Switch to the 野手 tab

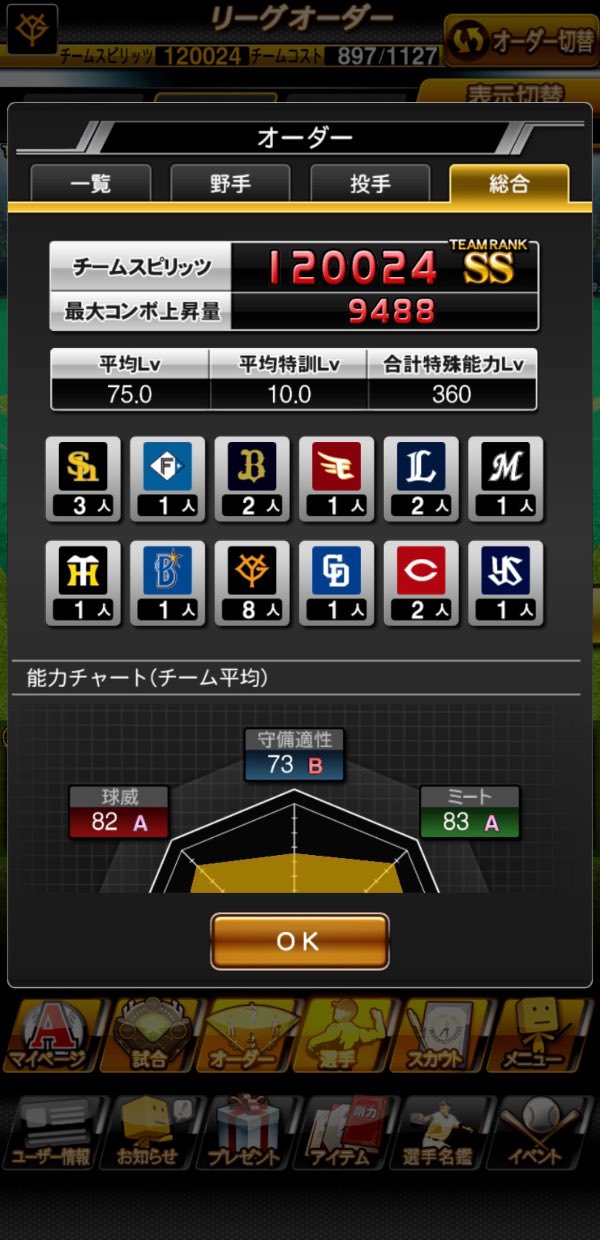click(230, 184)
